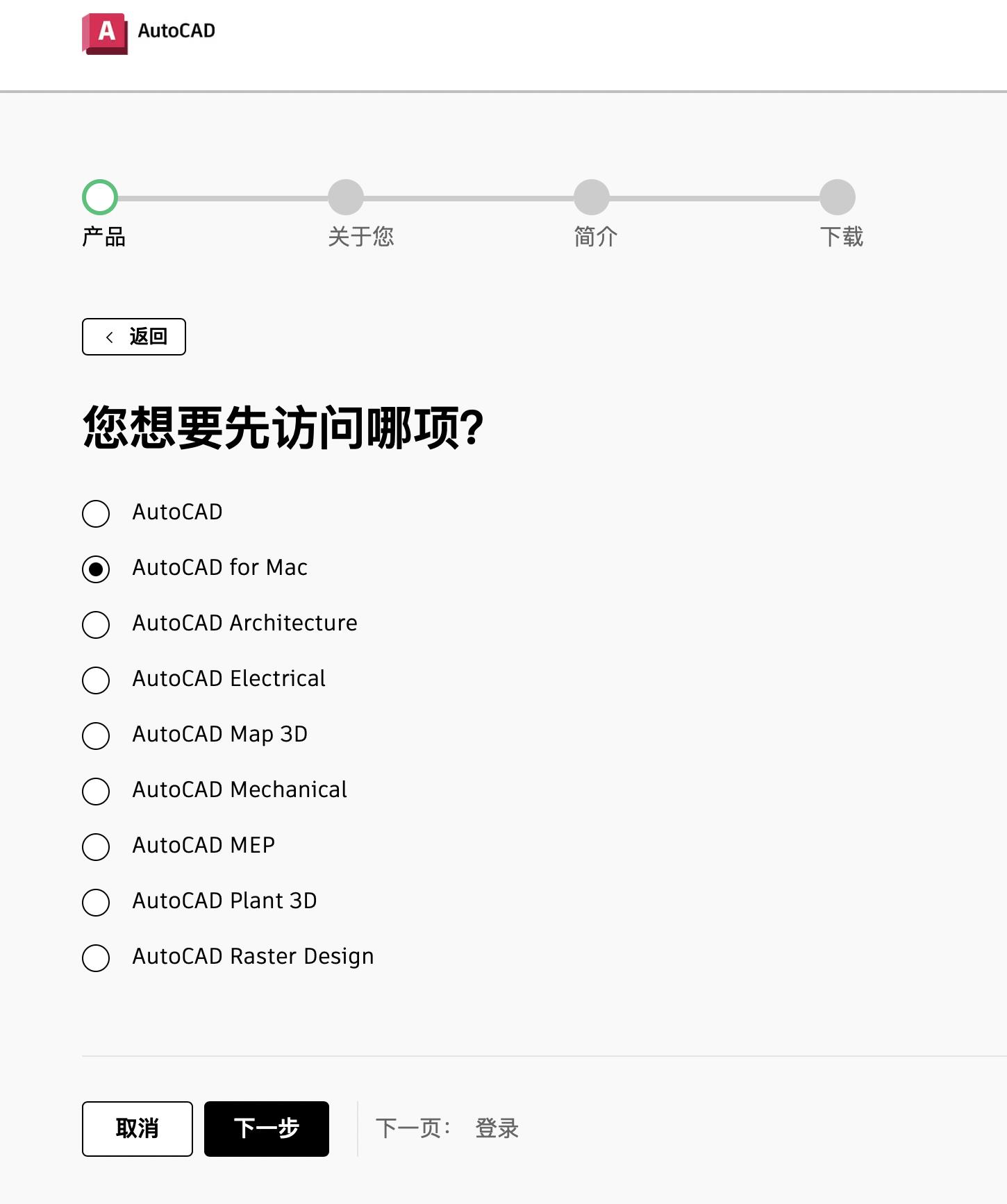1007x1204 pixels.
Task: Select AutoCAD Plant 3D option
Action: 96,903
